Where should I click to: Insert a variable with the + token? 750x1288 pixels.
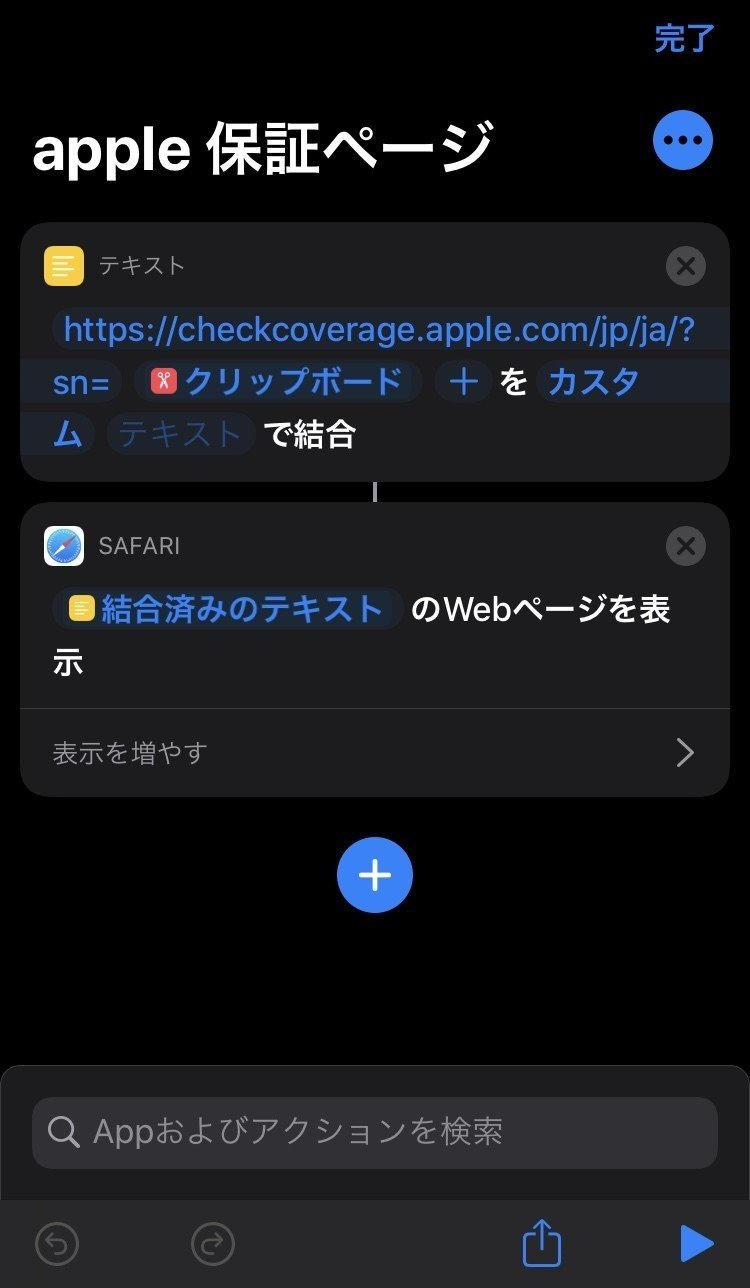tap(463, 381)
